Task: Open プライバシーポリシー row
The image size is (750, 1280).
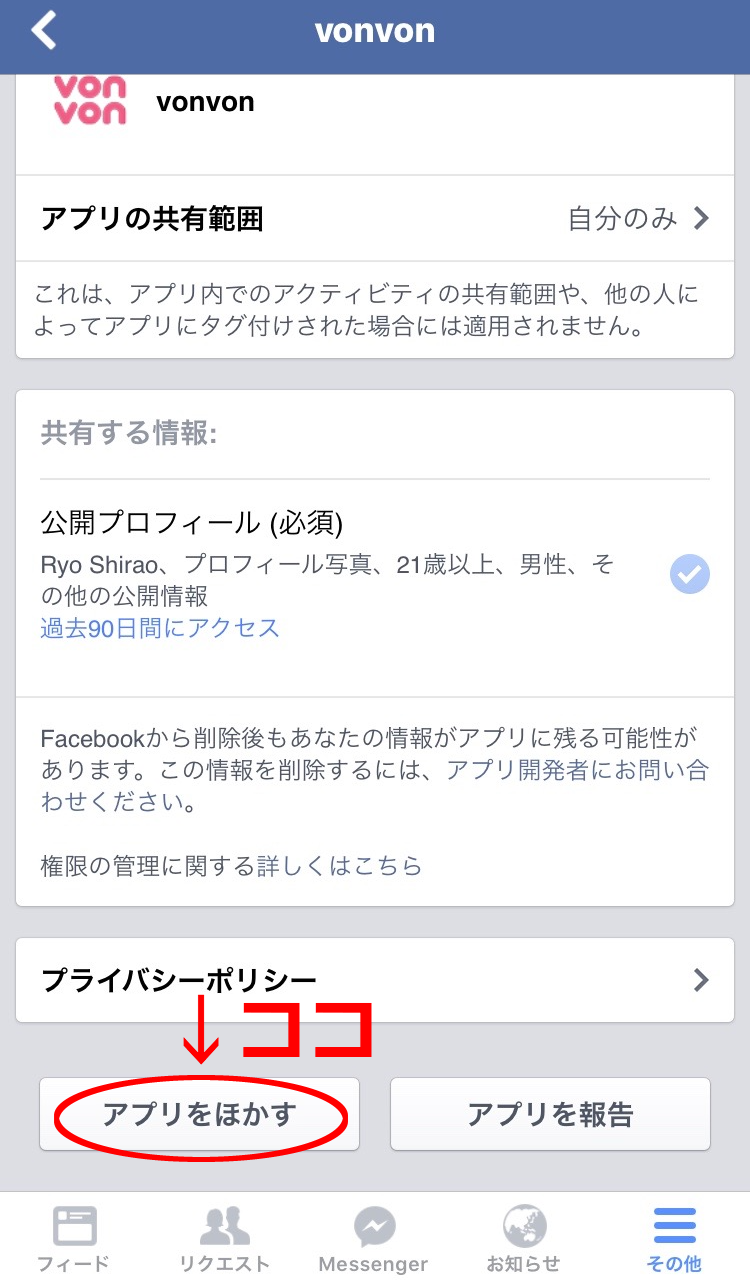Action: (375, 980)
